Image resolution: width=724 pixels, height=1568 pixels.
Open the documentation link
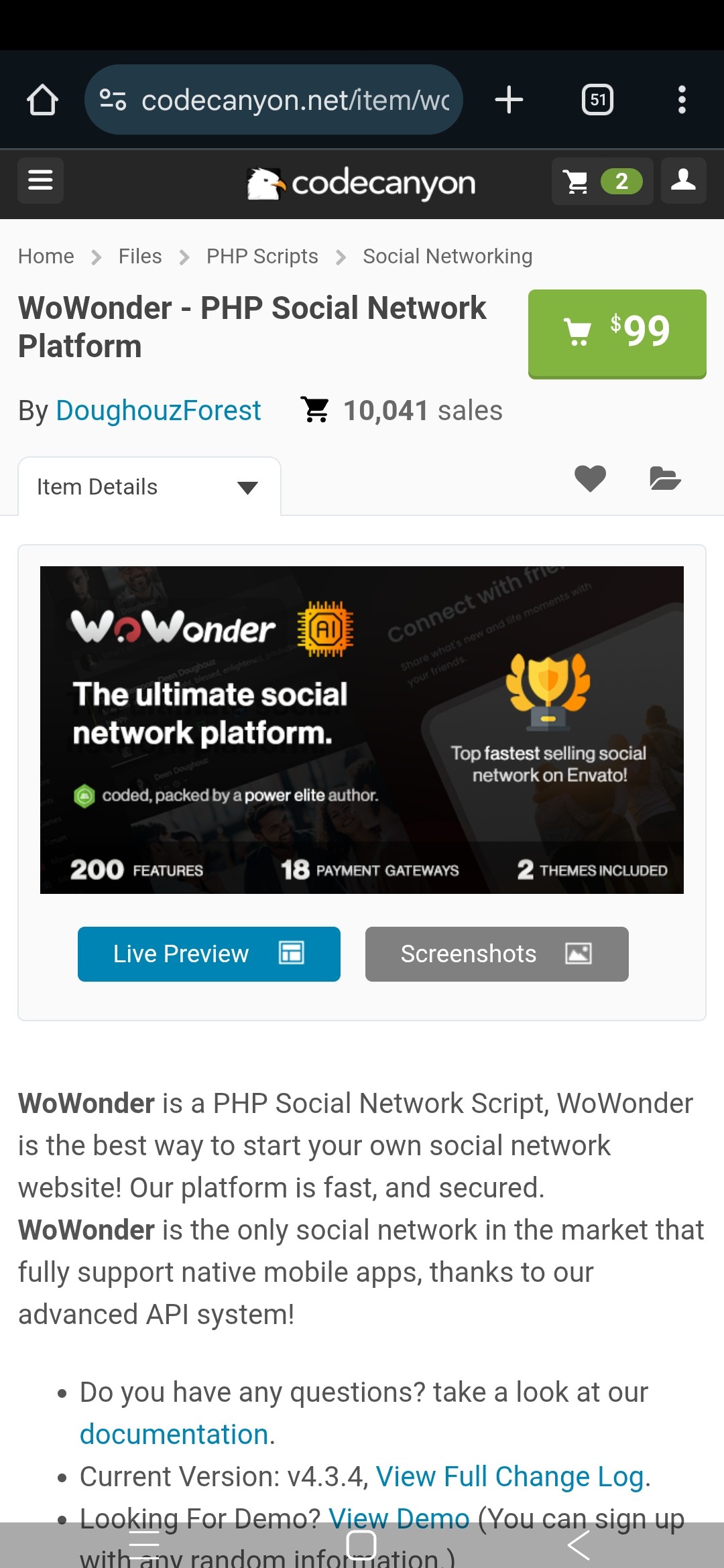click(x=174, y=1435)
